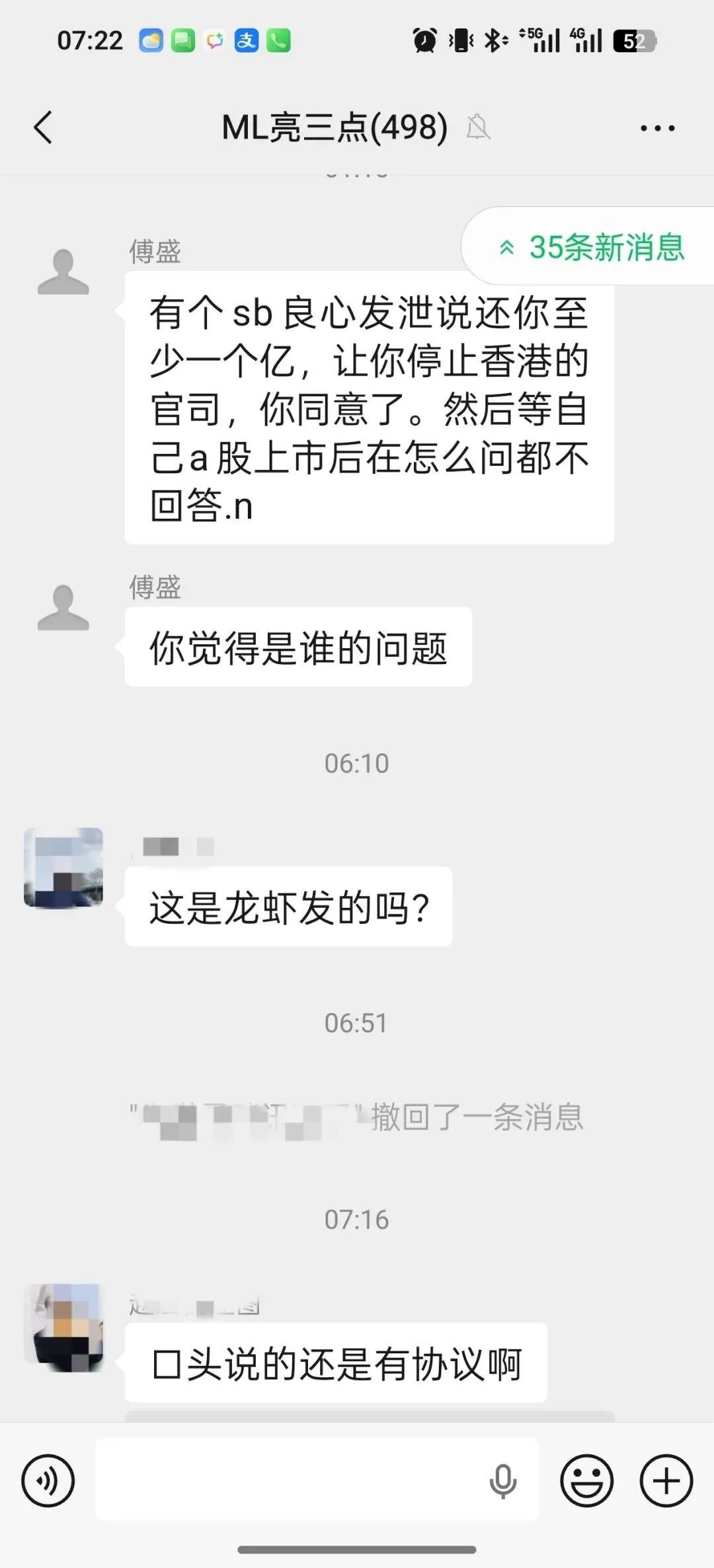714x1568 pixels.
Task: Tap the alarm clock icon in status bar
Action: (424, 41)
